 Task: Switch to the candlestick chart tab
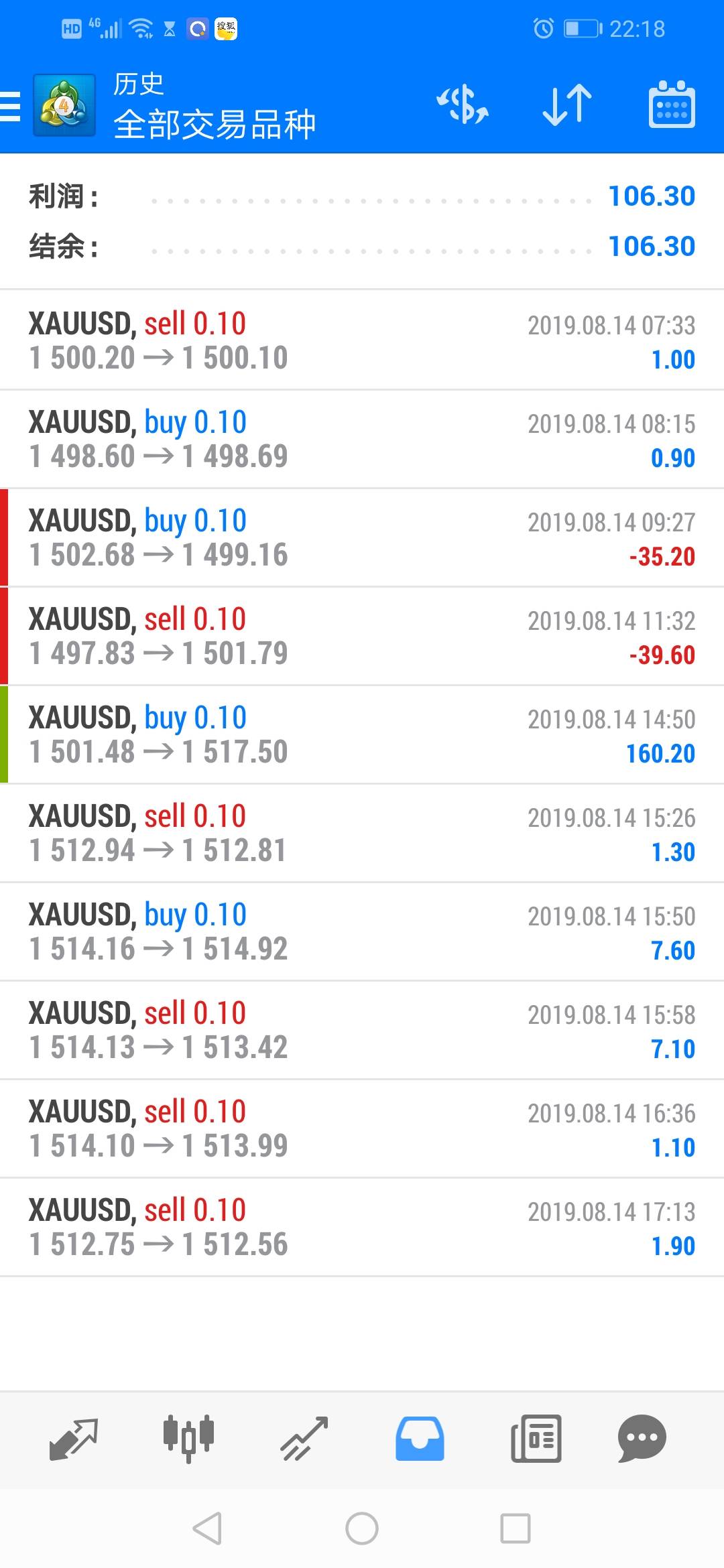(188, 1438)
